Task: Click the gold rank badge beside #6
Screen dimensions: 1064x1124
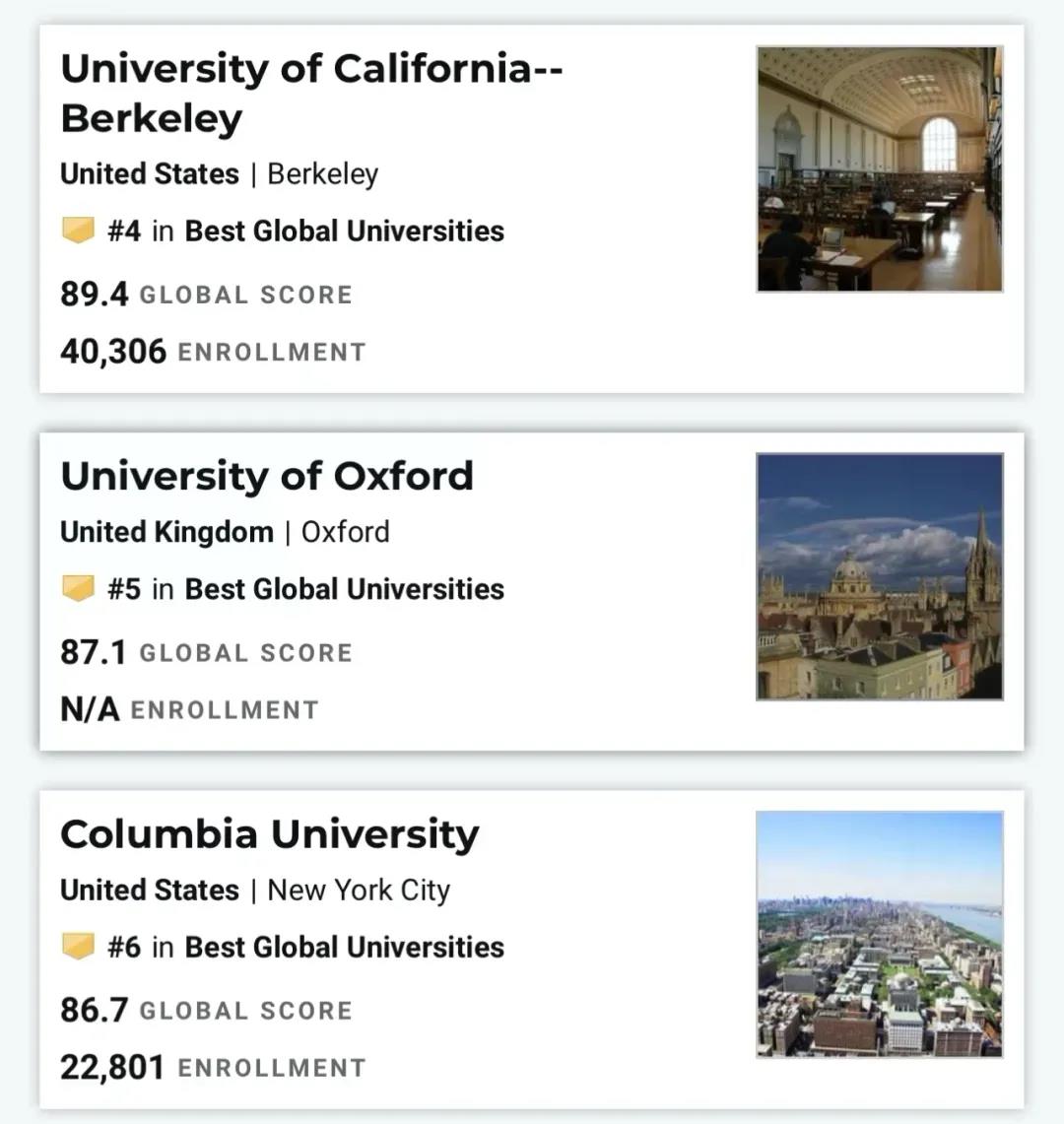Action: coord(79,947)
